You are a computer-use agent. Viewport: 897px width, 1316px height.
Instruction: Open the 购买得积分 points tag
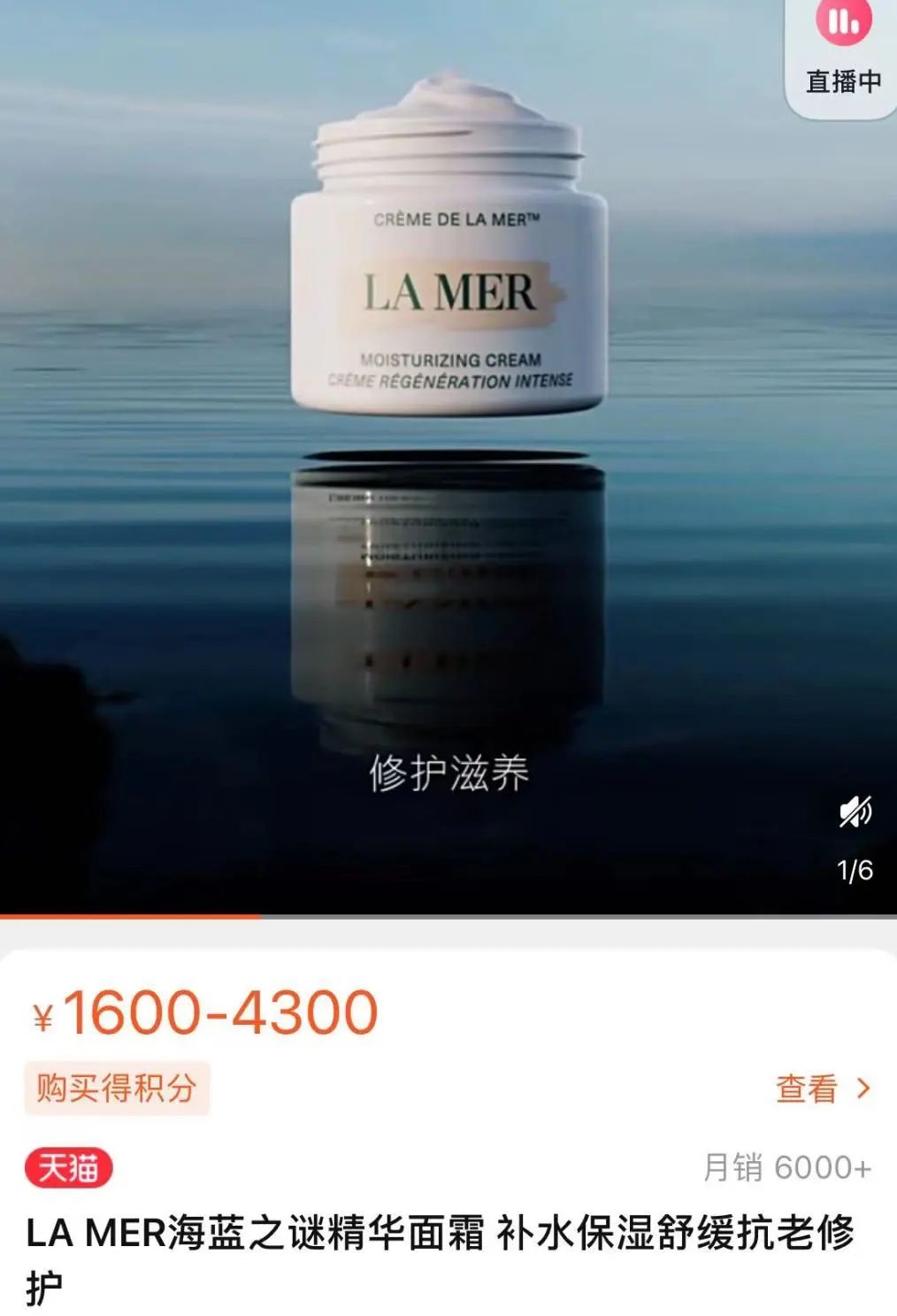coord(117,1088)
